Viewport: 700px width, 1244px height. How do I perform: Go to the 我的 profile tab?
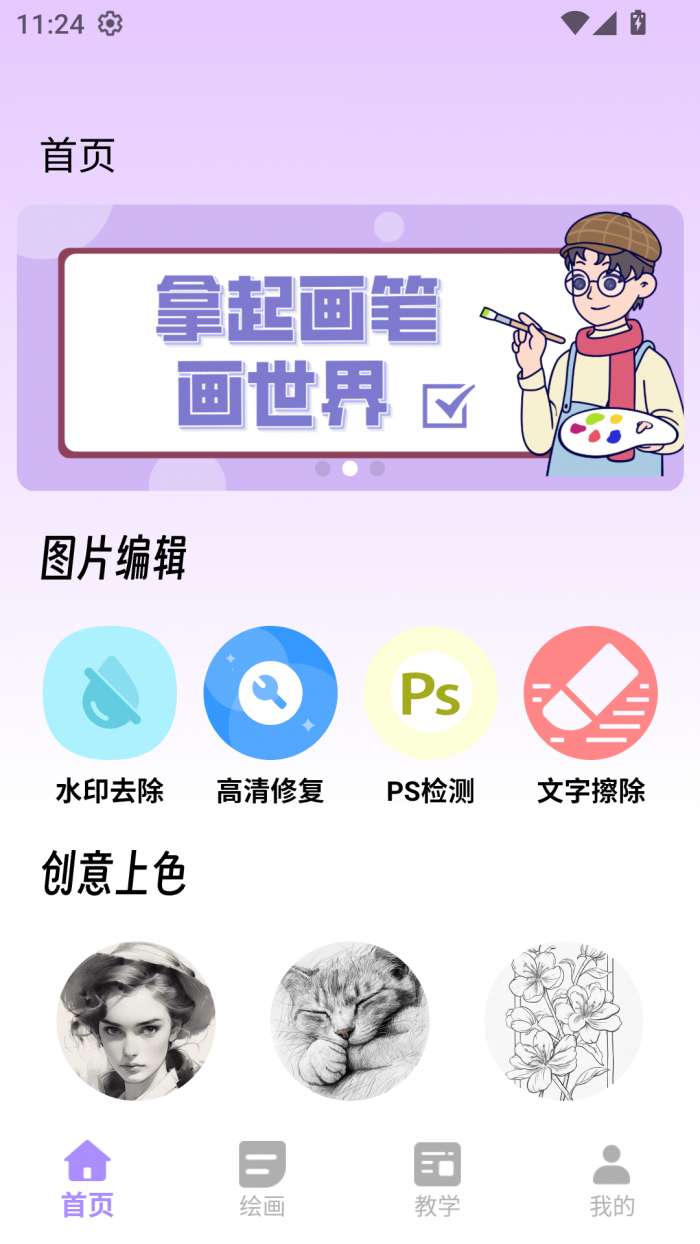pos(612,1180)
